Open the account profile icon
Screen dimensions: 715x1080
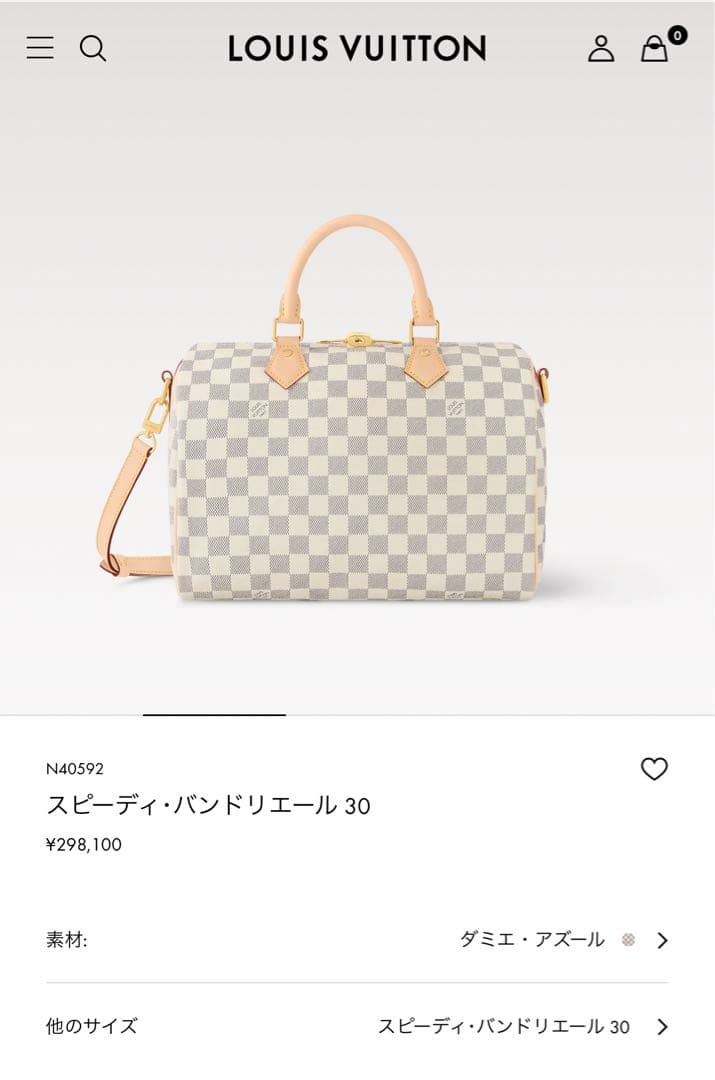pos(601,48)
